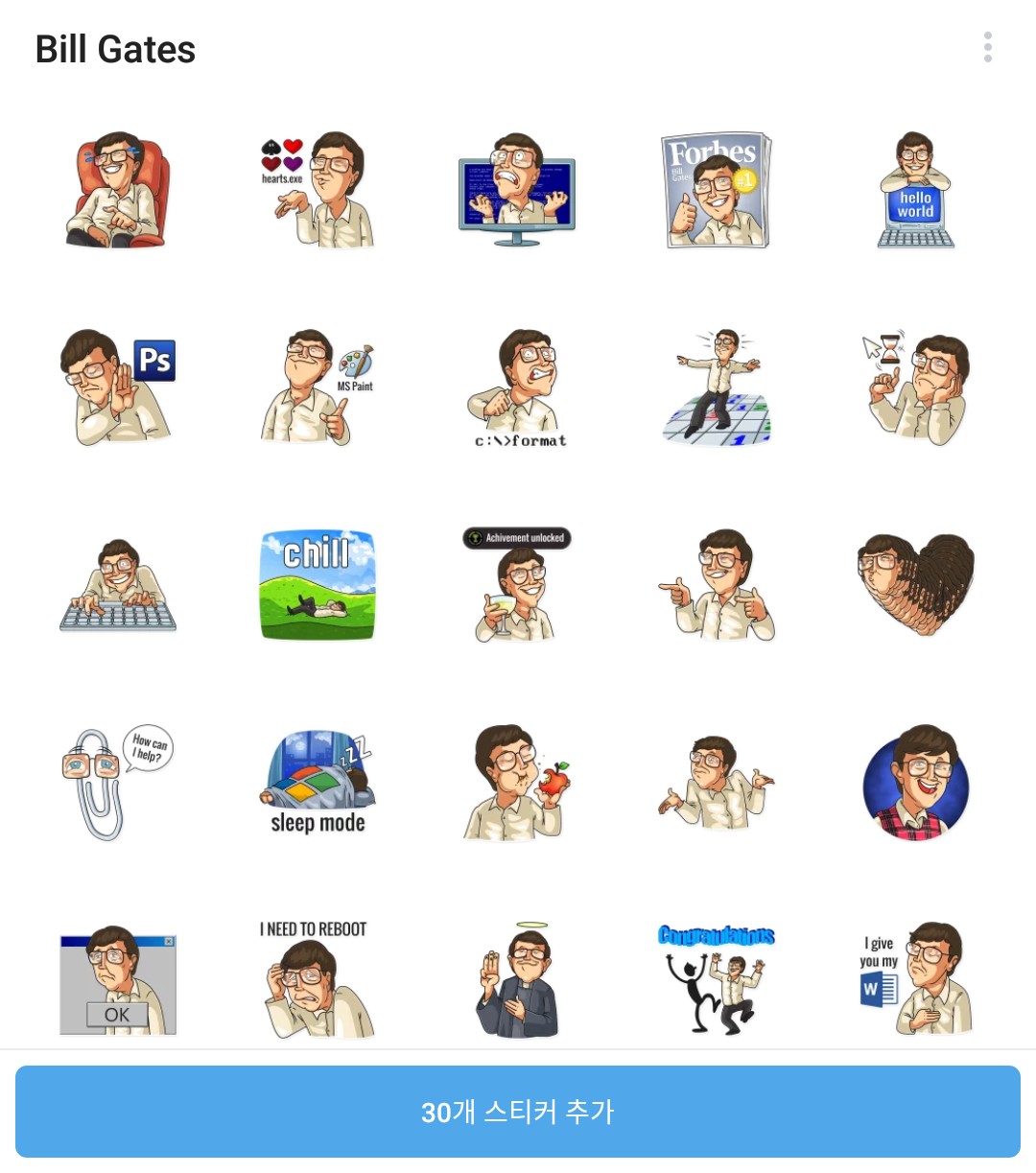Preview the I give you my Word sticker
The width and height of the screenshot is (1036, 1173).
915,980
